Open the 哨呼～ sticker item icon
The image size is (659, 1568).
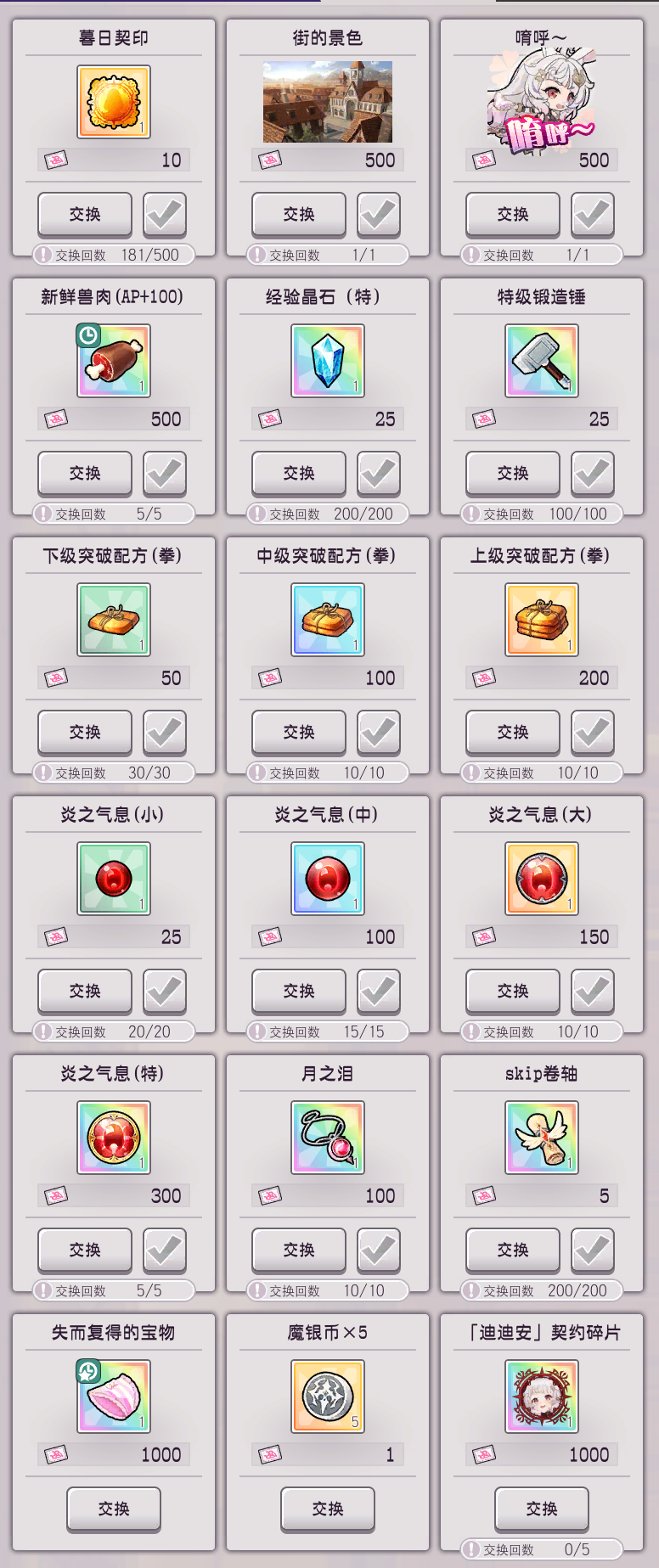click(x=542, y=102)
